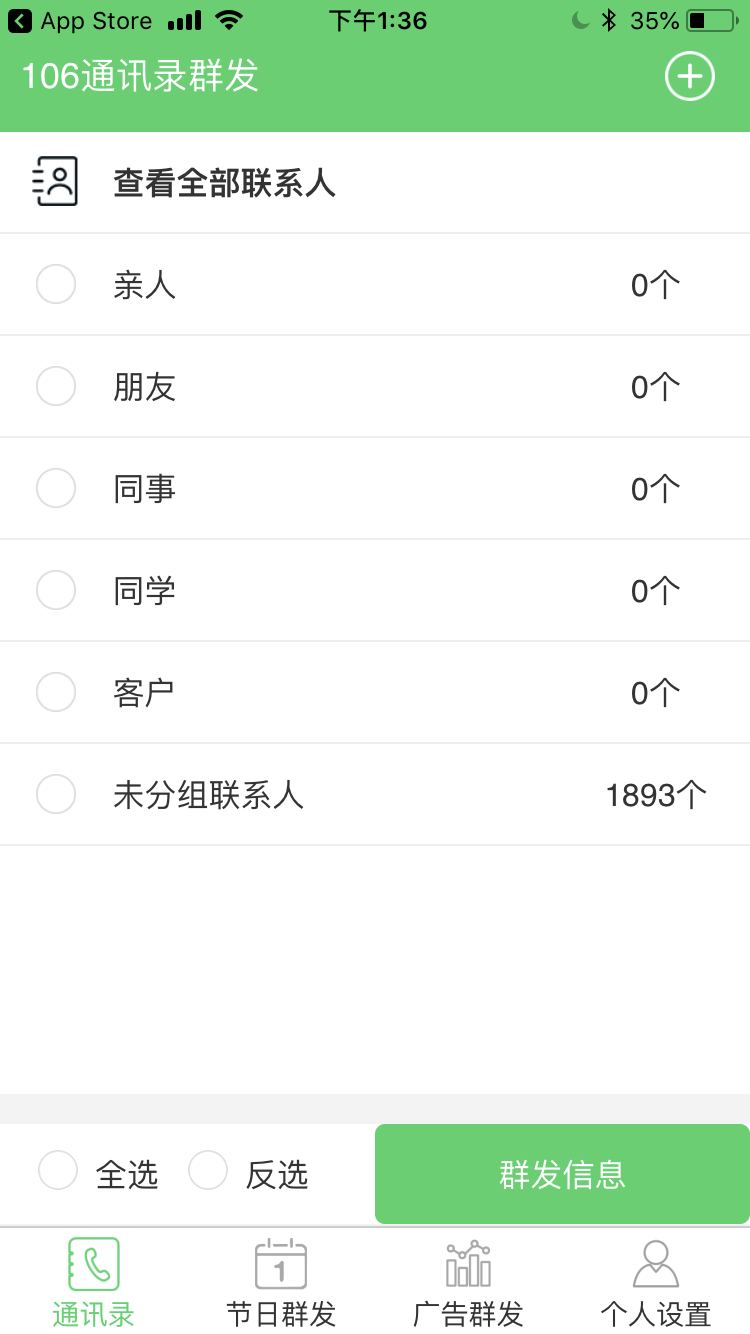Screen dimensions: 750x1334
Task: Open the 个人设置 person icon
Action: pyautogui.click(x=657, y=1265)
